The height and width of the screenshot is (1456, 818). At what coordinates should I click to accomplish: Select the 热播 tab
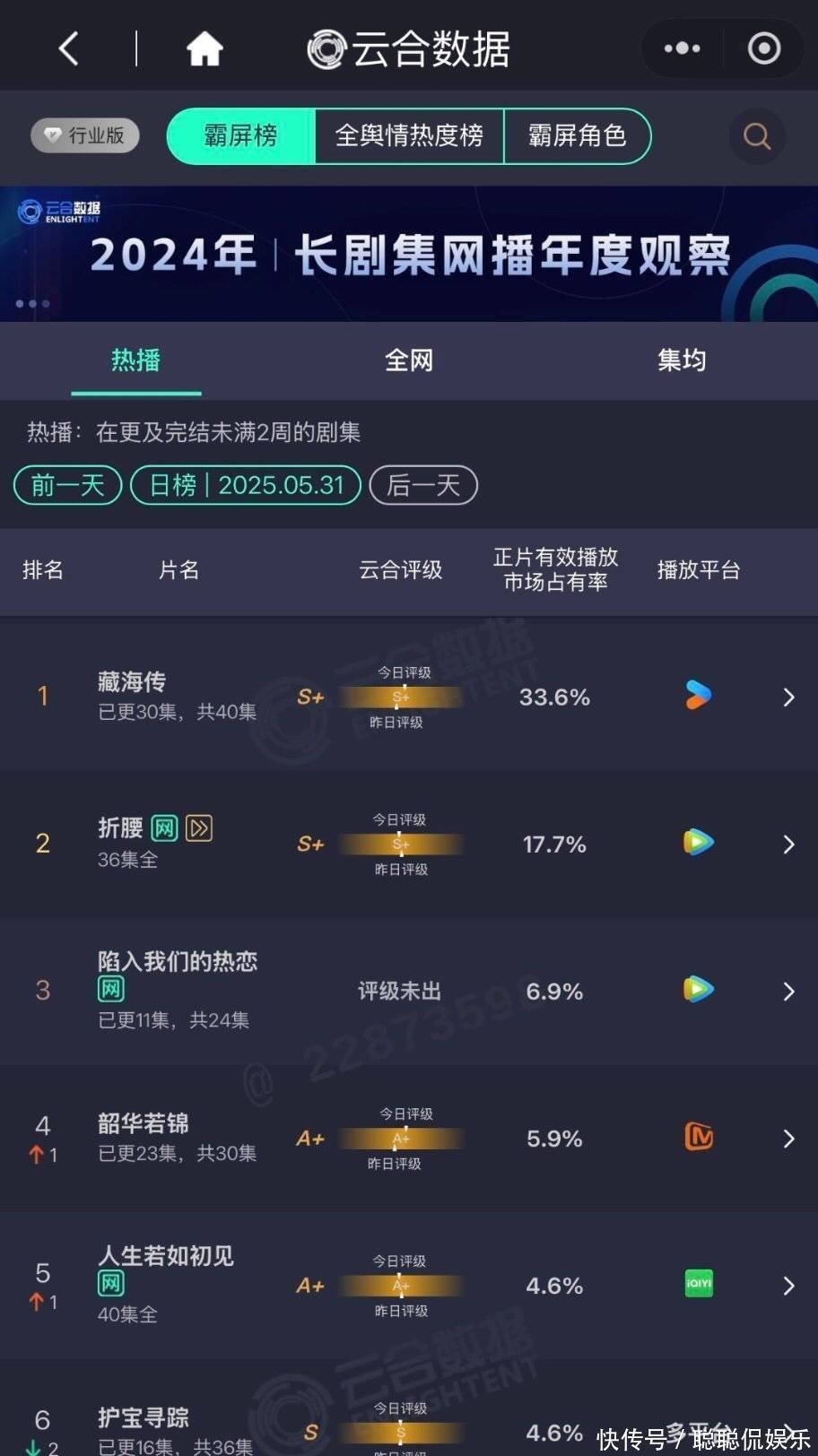(136, 360)
